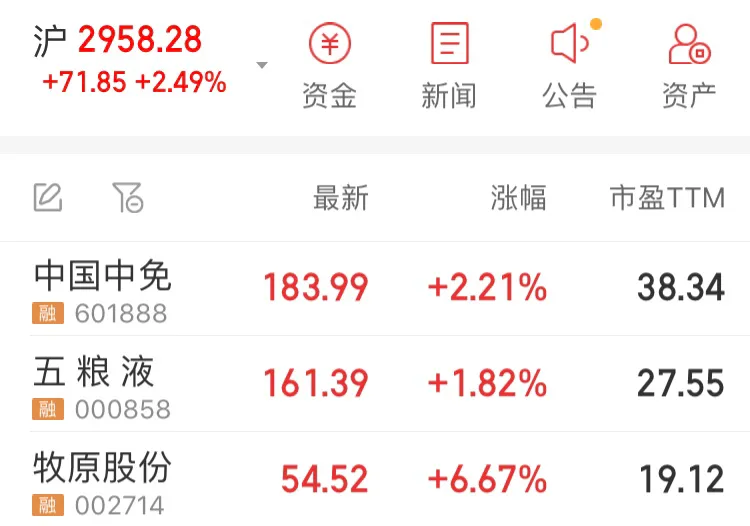
Task: Open the 公告 announcements section
Action: 569,64
